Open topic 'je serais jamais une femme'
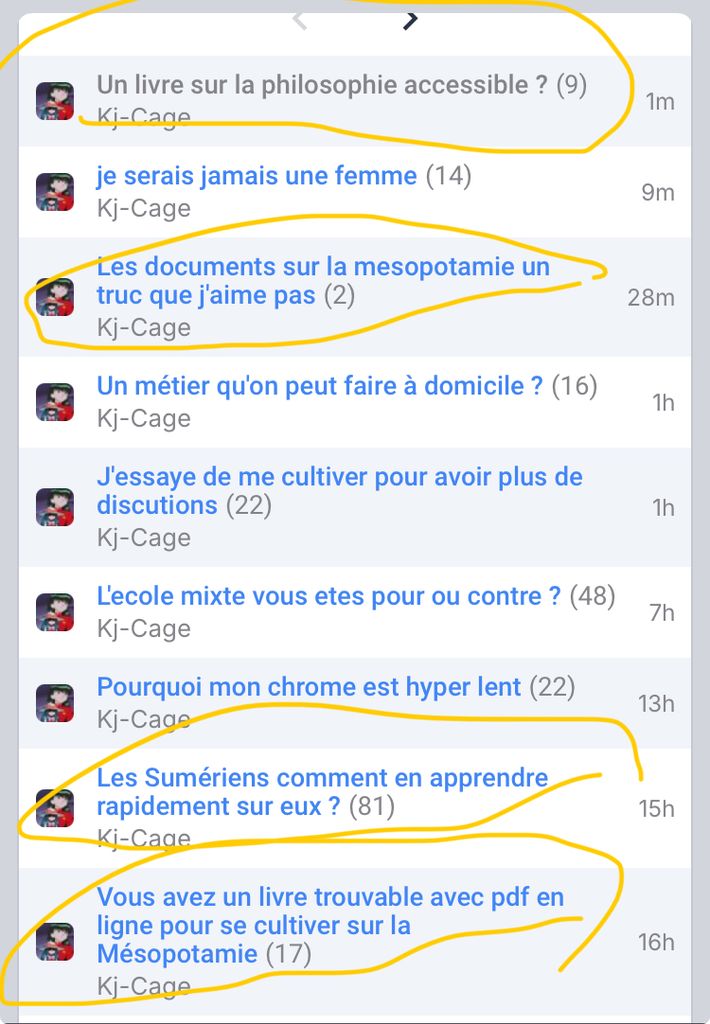 coord(257,177)
